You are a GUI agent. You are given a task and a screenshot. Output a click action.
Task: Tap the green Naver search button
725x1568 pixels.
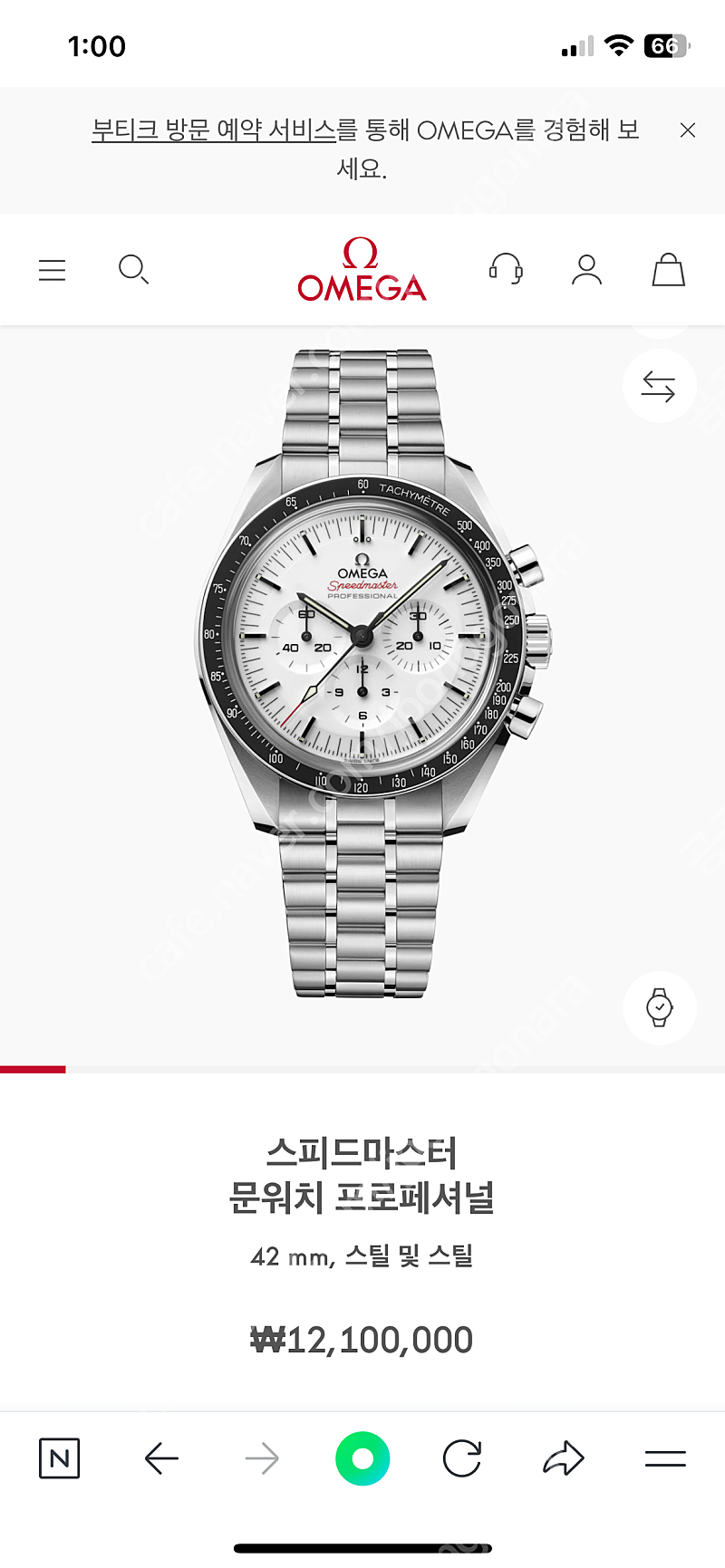click(x=362, y=1458)
